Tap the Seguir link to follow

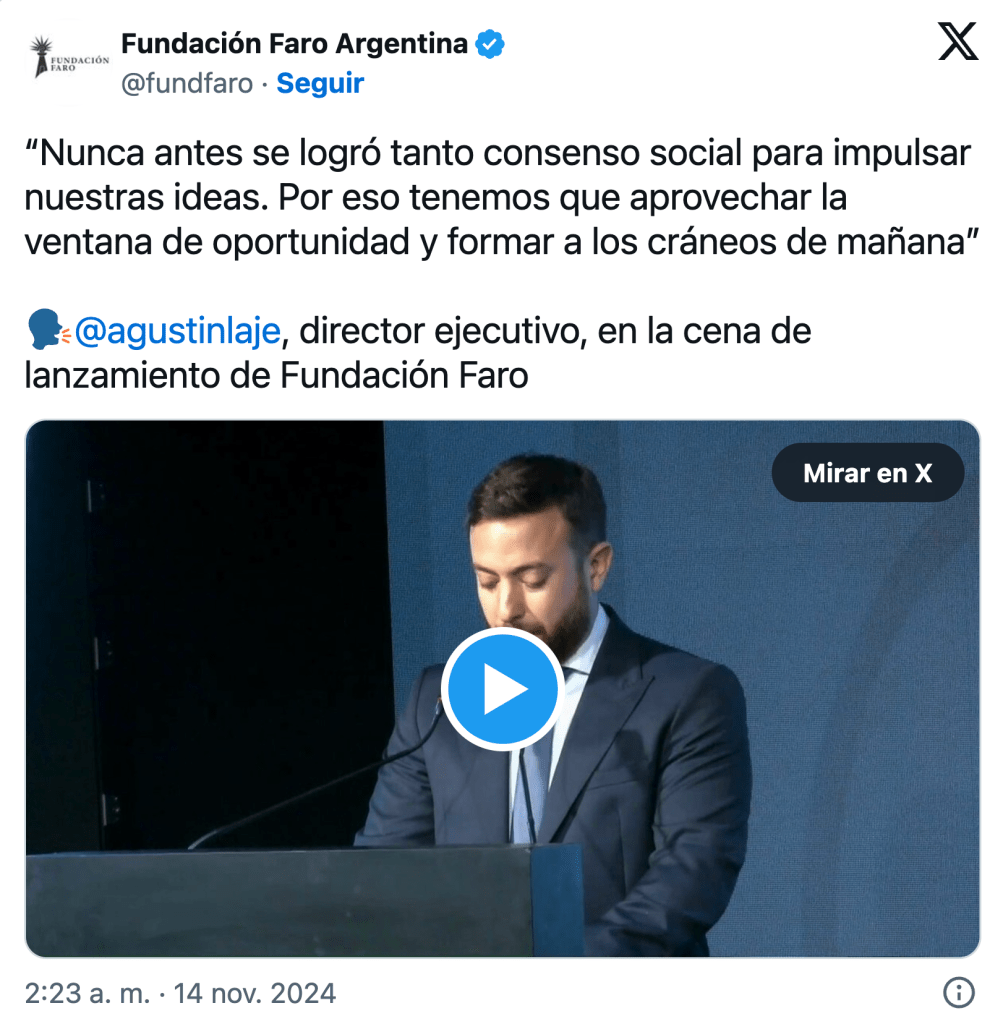(x=320, y=83)
